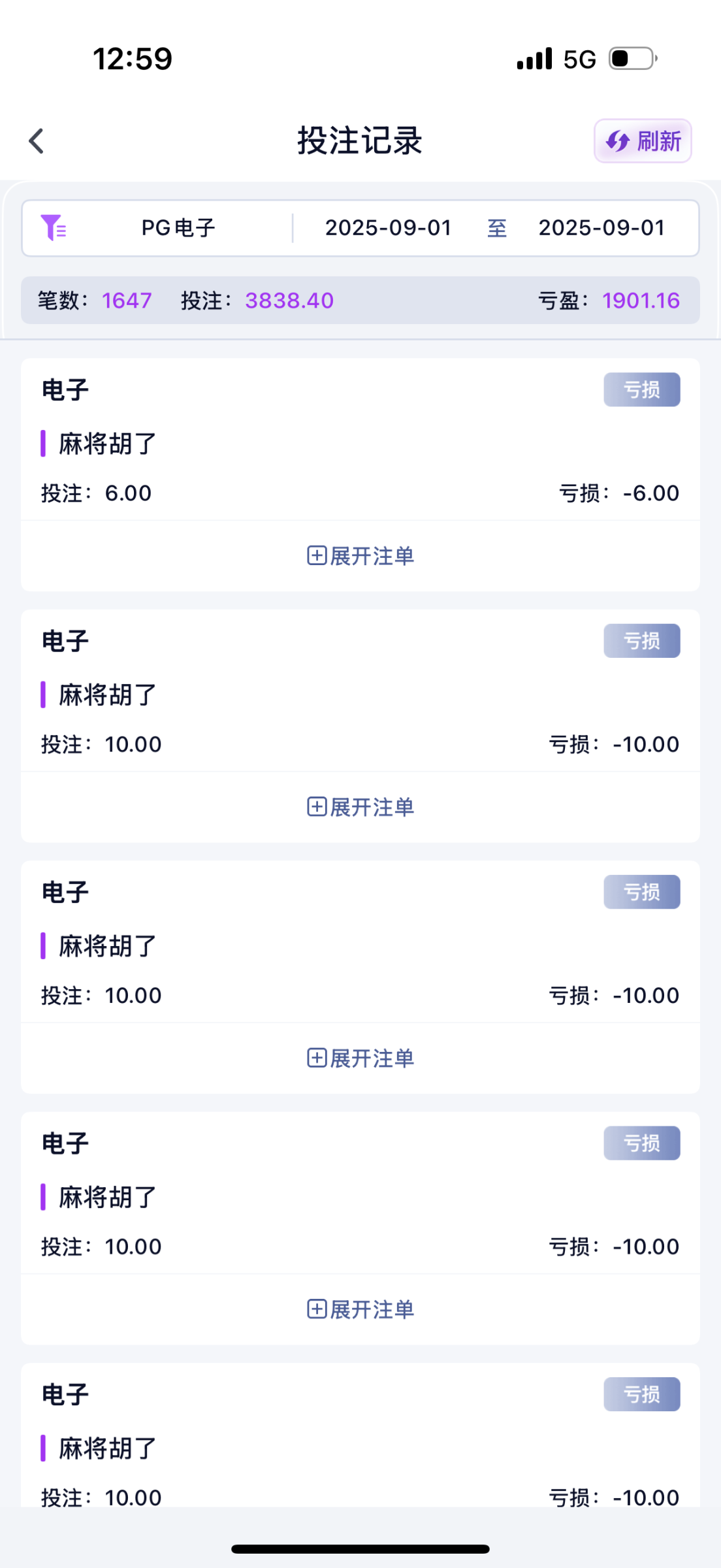Tap the 亏损 badge on the last visible record
The image size is (721, 1568).
point(641,1394)
